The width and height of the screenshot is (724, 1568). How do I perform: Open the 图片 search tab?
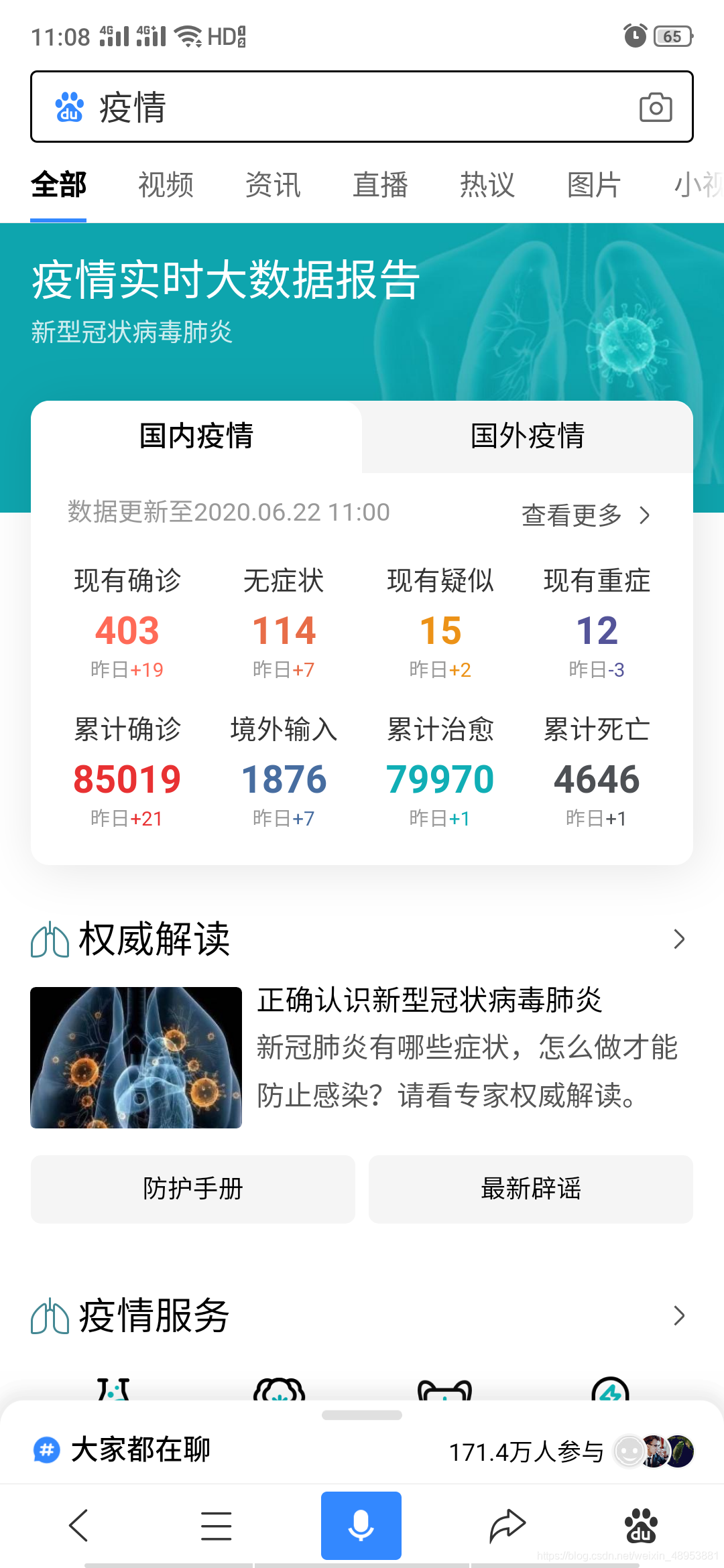pyautogui.click(x=593, y=185)
